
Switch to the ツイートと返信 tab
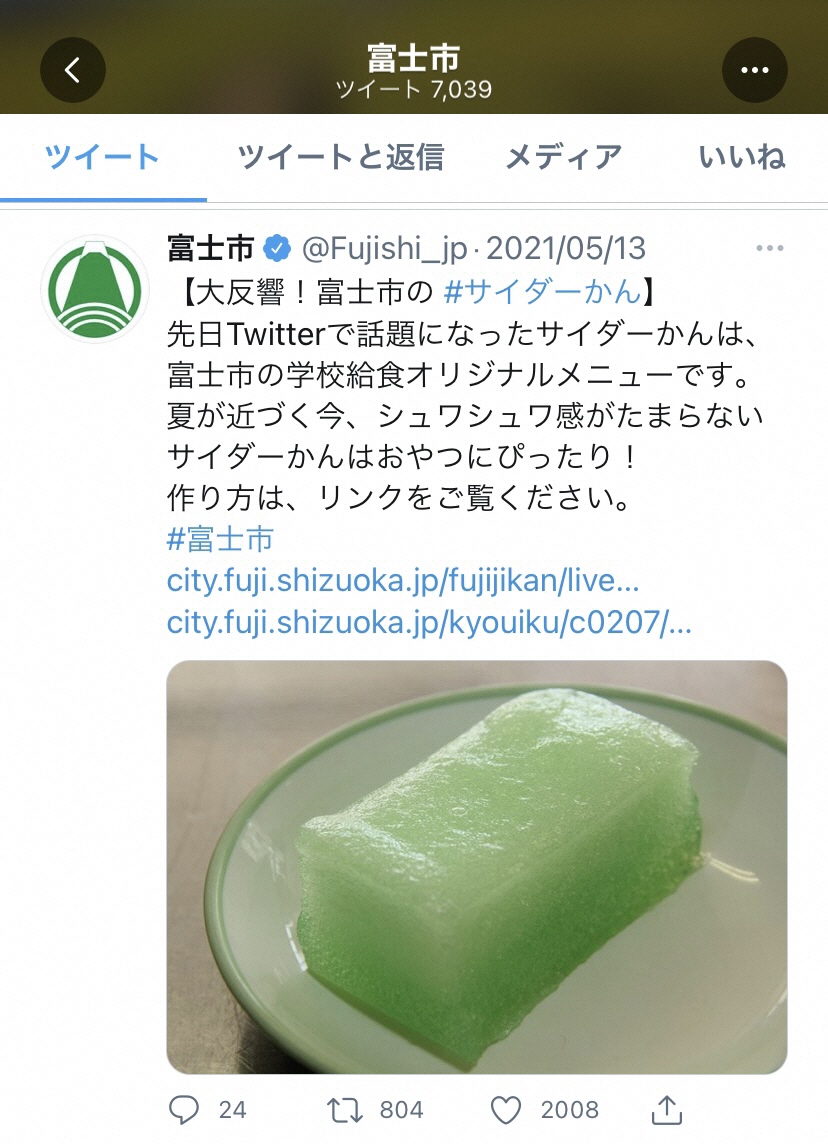340,157
